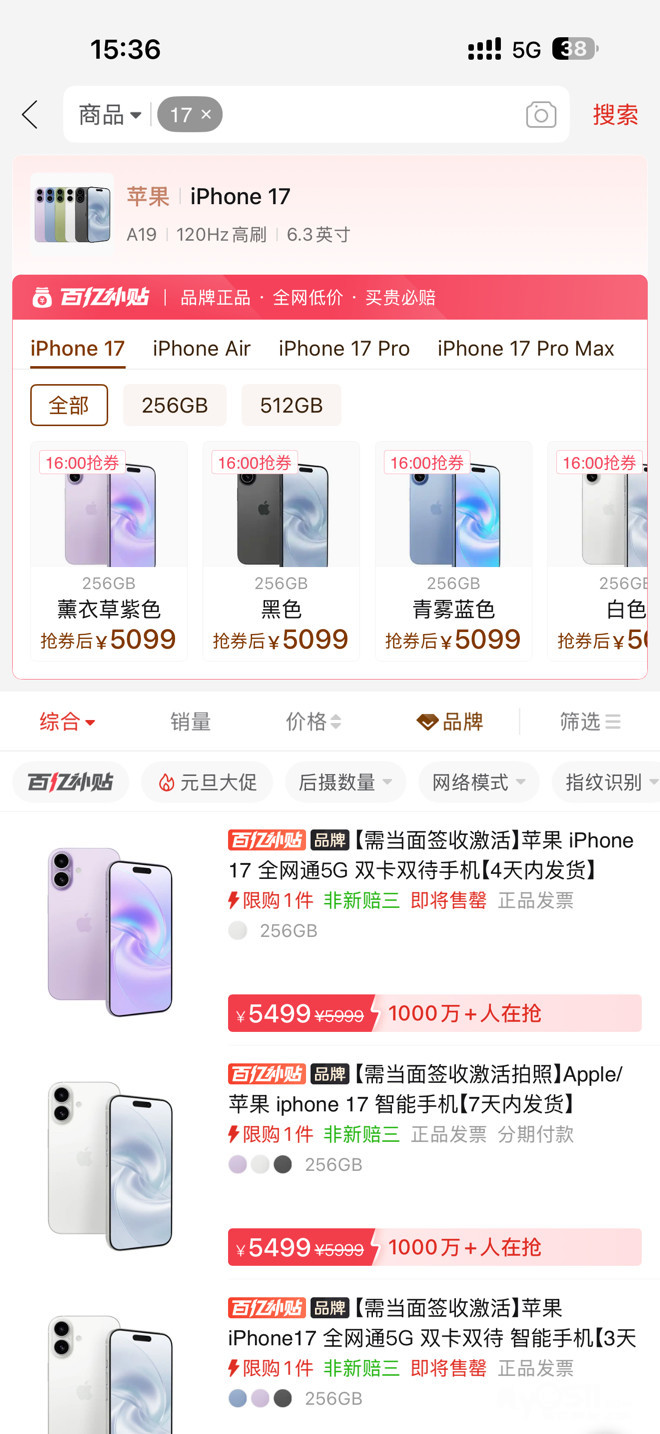
Task: Select the 元旦大促 chip
Action: tap(207, 783)
